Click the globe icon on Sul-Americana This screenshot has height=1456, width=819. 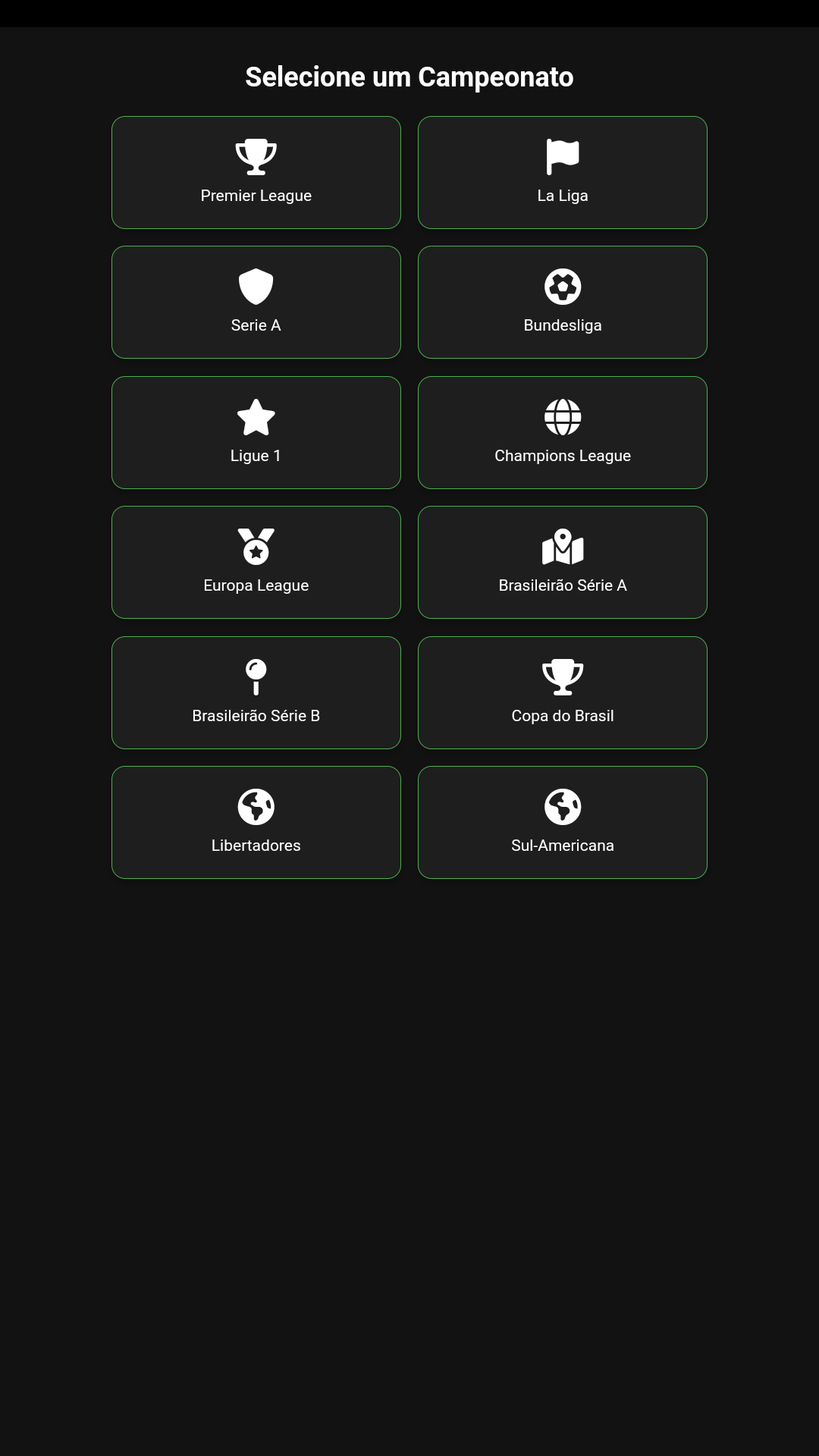pyautogui.click(x=562, y=806)
